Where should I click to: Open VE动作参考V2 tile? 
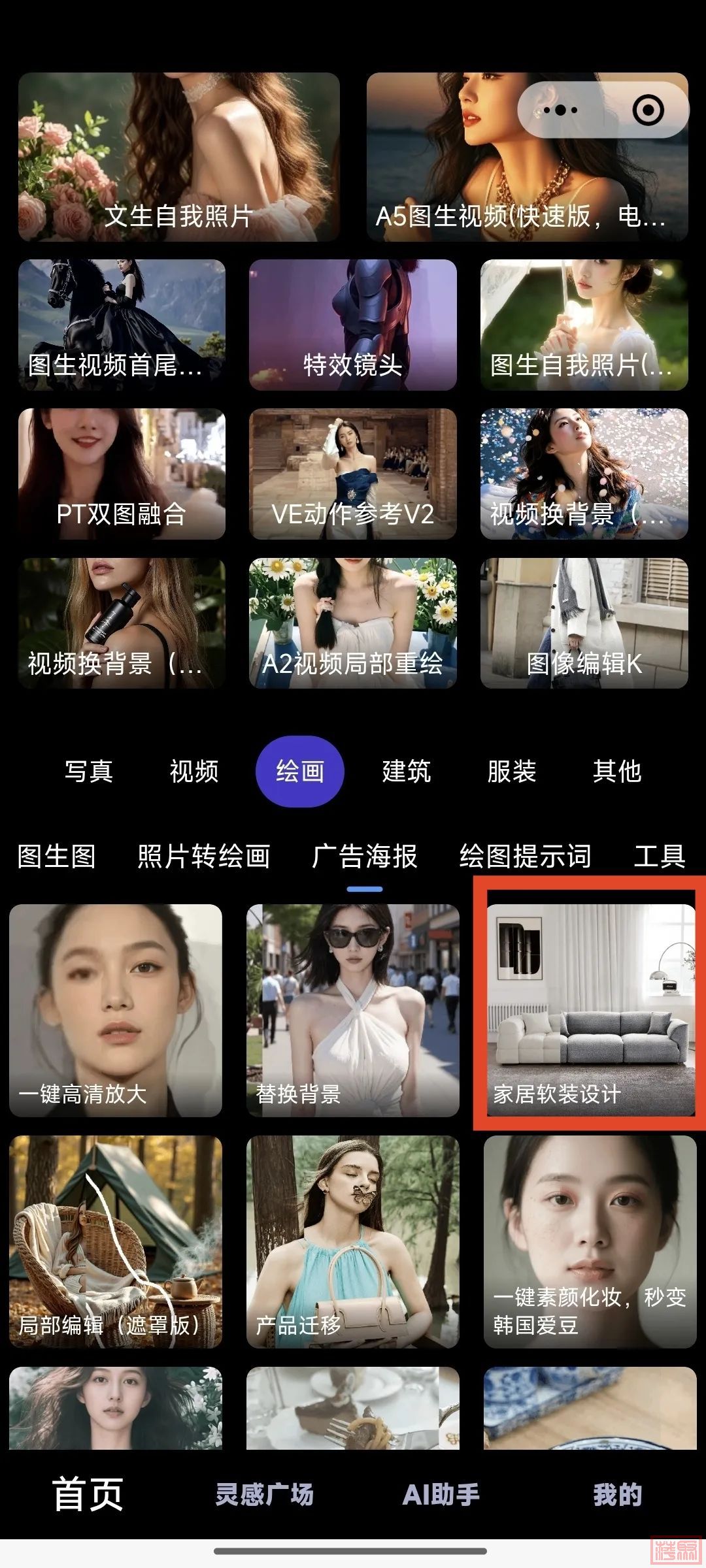[x=352, y=474]
